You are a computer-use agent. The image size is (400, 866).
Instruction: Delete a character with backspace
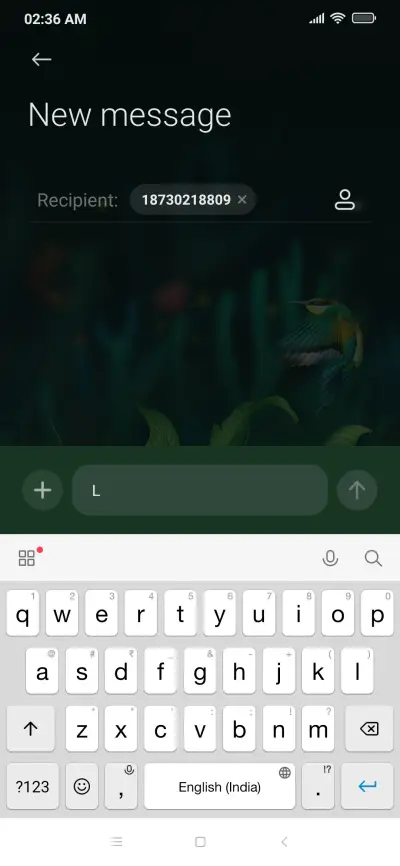click(x=369, y=729)
